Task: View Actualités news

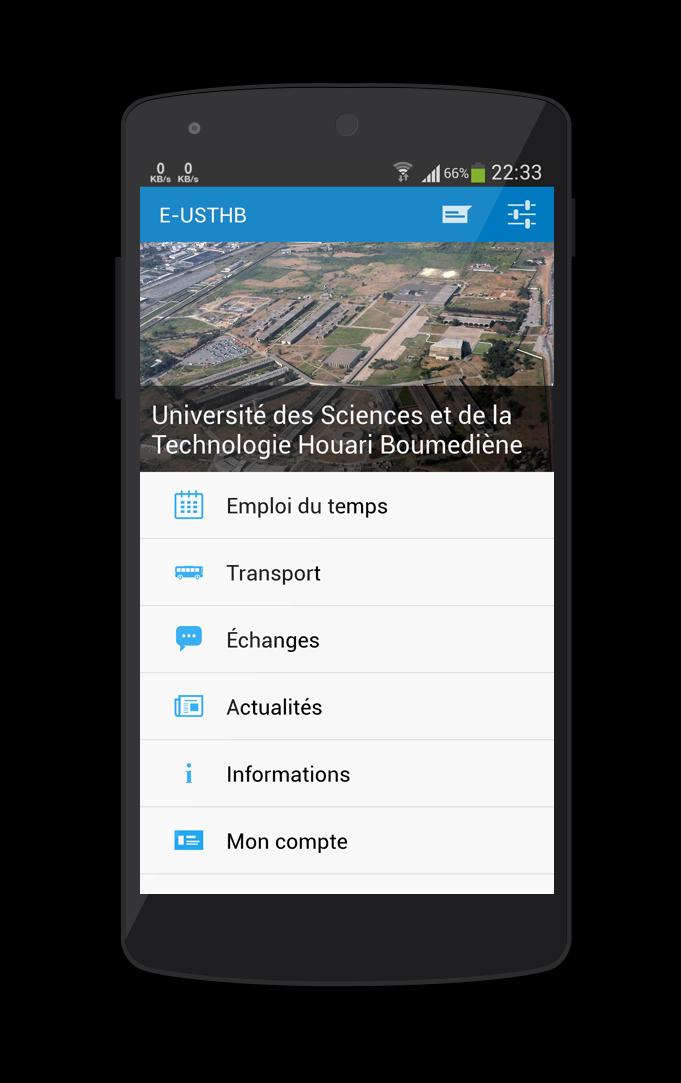Action: [346, 707]
